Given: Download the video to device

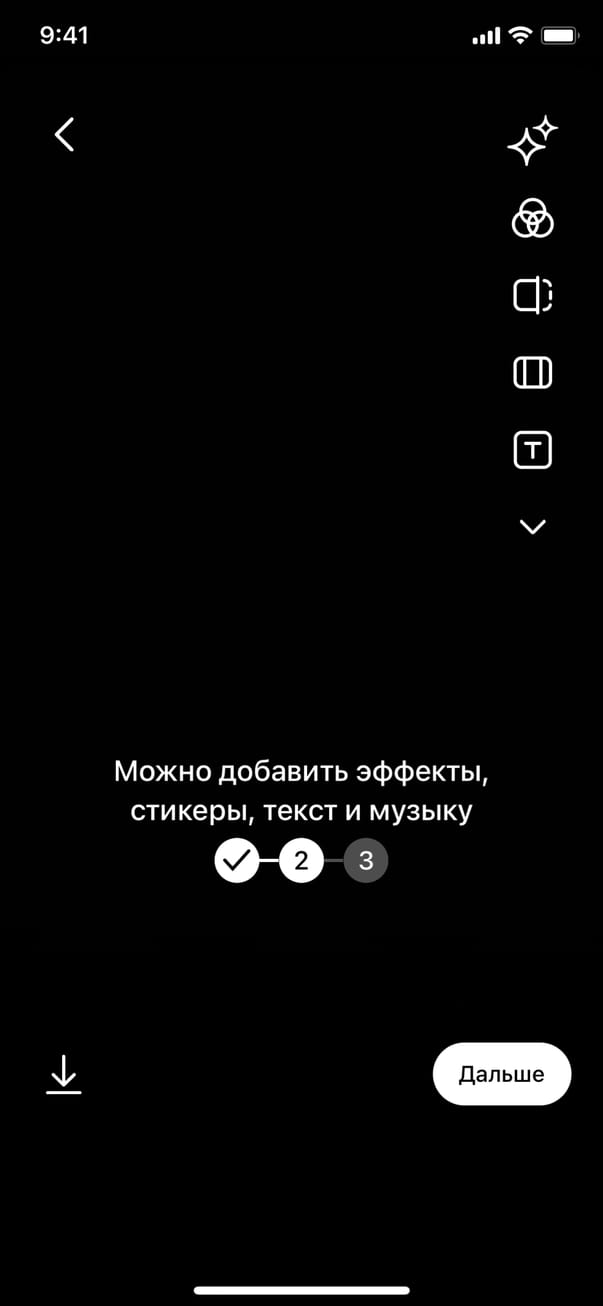Looking at the screenshot, I should pyautogui.click(x=64, y=1074).
